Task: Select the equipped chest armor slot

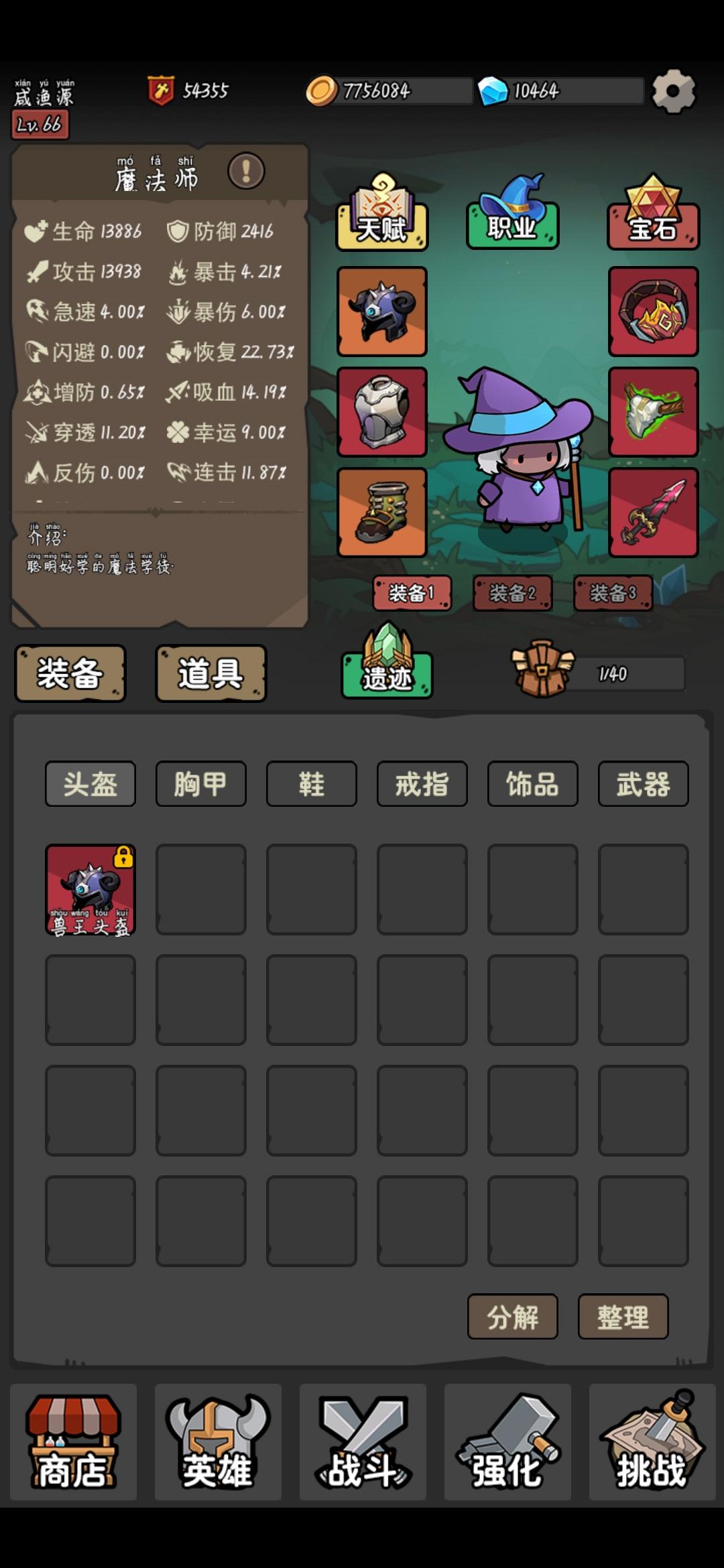Action: click(x=382, y=413)
